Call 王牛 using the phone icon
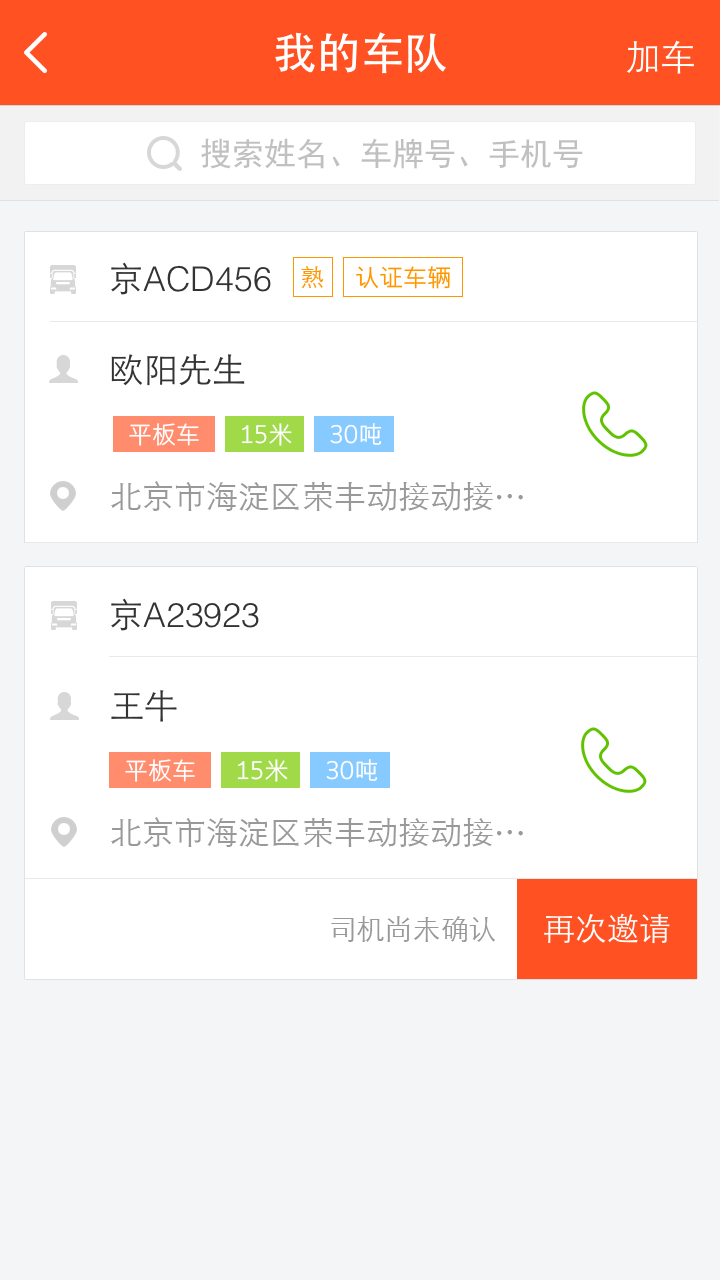 point(616,760)
